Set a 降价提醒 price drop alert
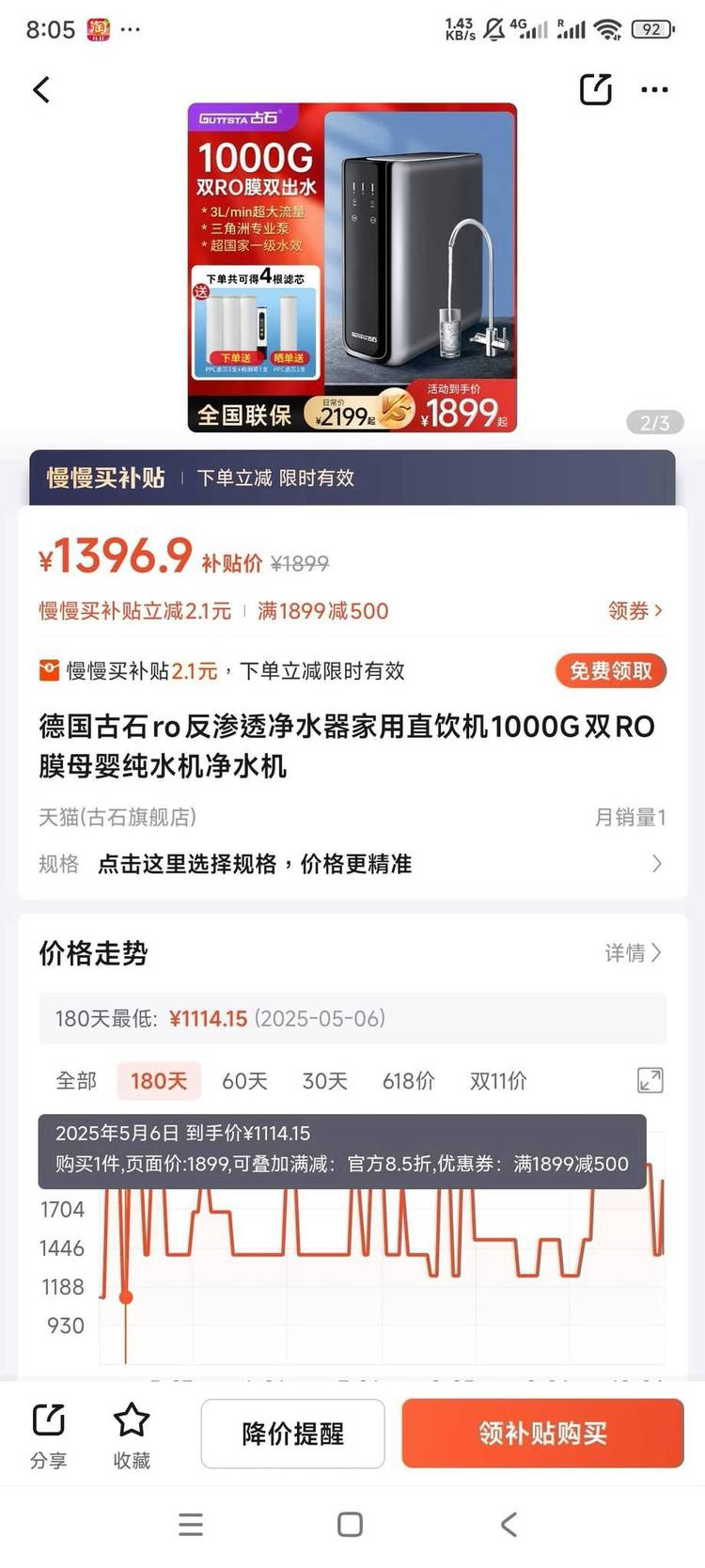Screen dimensions: 705x1568 pyautogui.click(x=292, y=1434)
